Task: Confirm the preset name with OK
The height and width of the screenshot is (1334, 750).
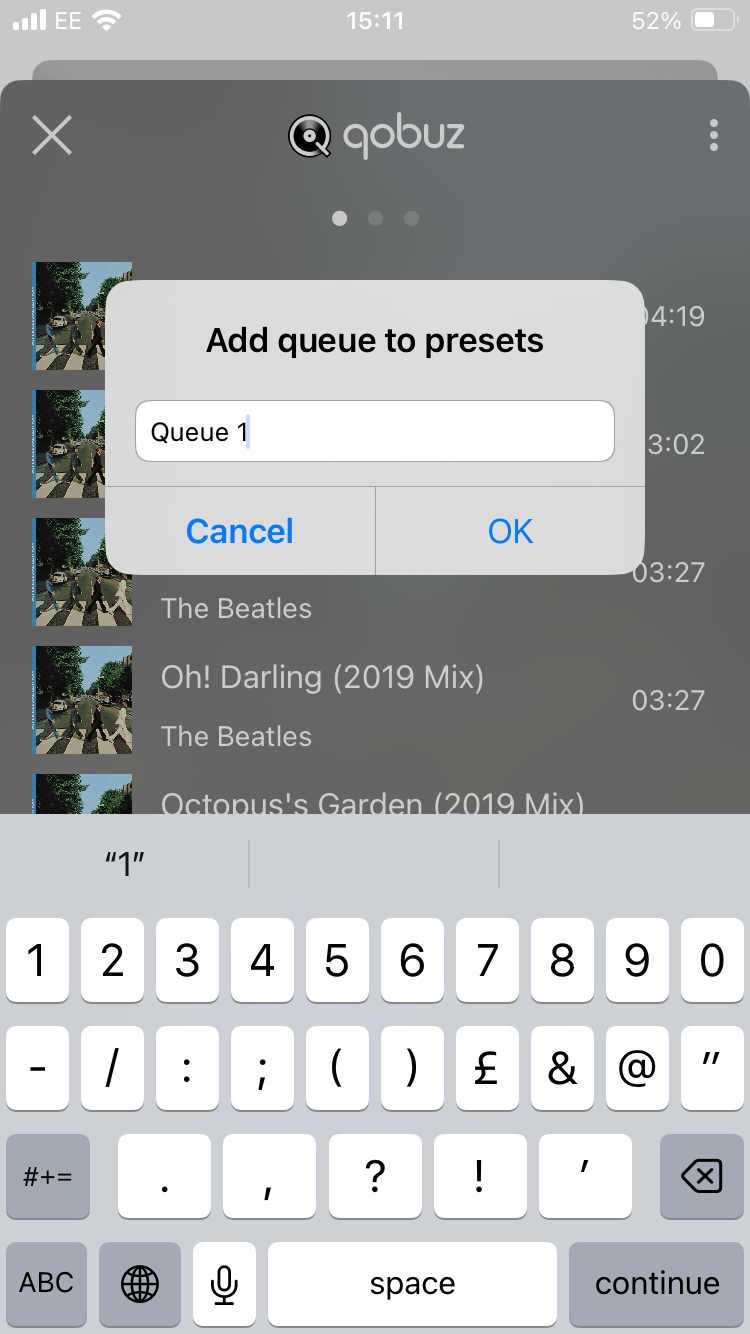Action: [x=510, y=531]
